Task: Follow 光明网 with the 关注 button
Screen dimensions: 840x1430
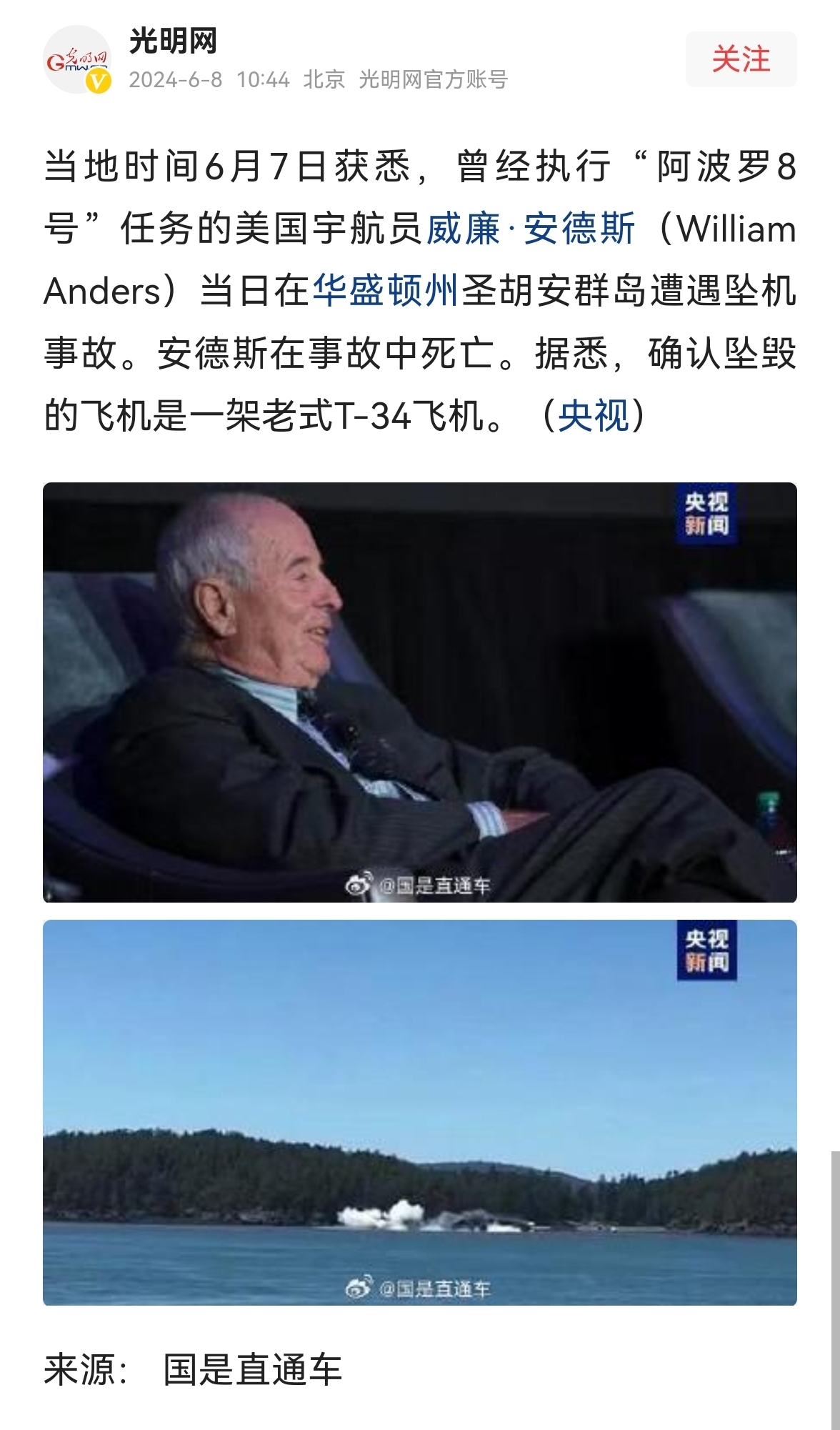Action: click(741, 59)
